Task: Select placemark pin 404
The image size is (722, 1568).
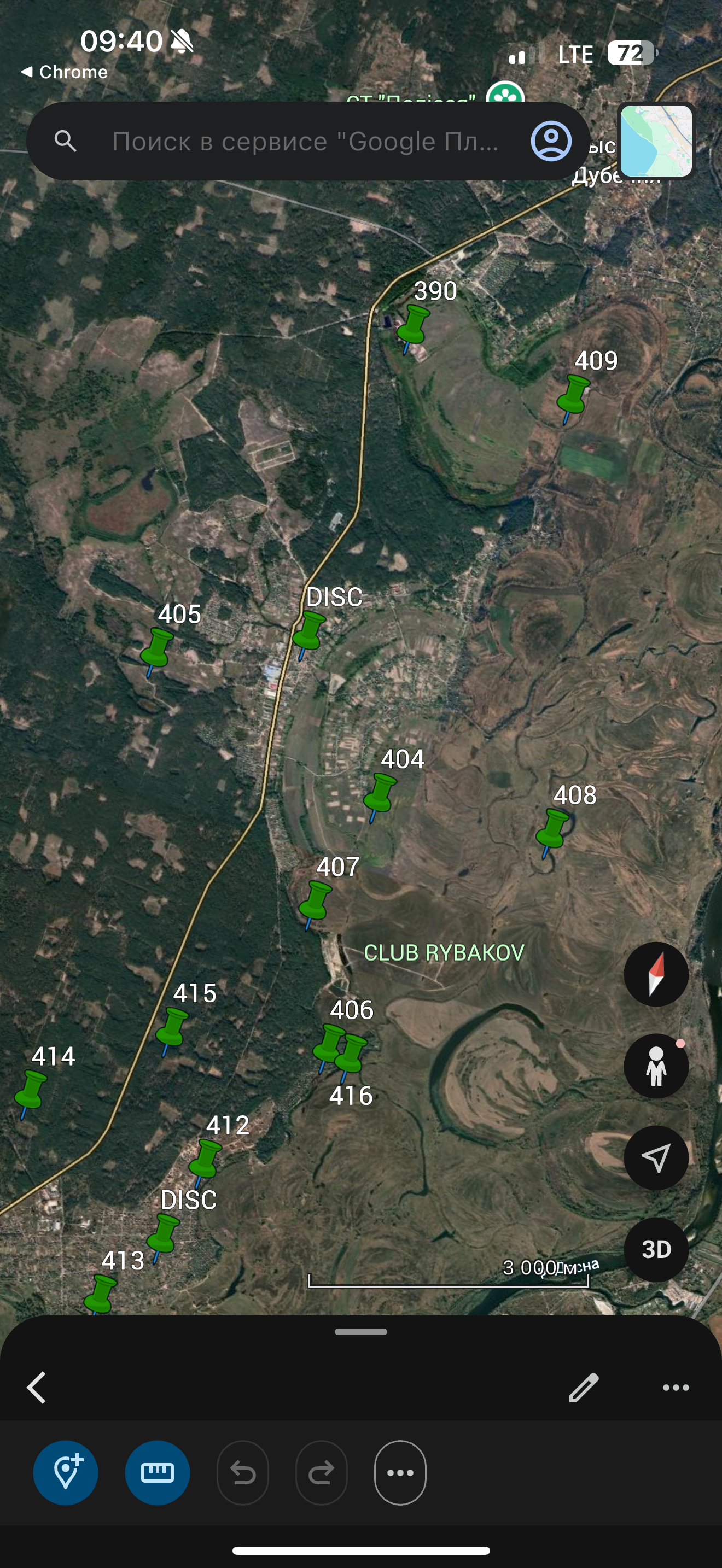Action: pos(381,793)
